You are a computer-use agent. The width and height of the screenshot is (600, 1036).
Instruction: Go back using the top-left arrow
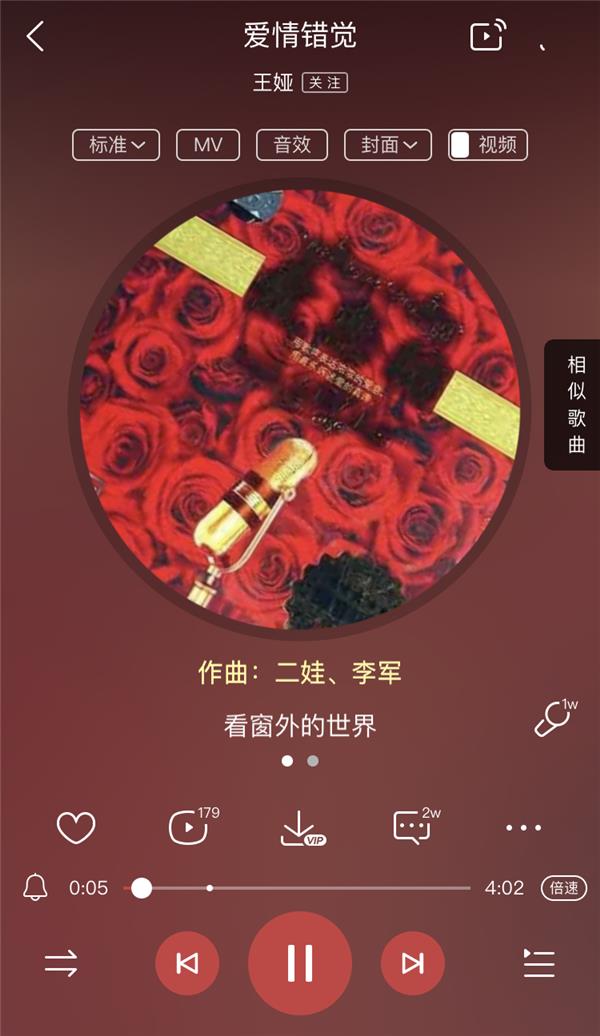coord(36,36)
